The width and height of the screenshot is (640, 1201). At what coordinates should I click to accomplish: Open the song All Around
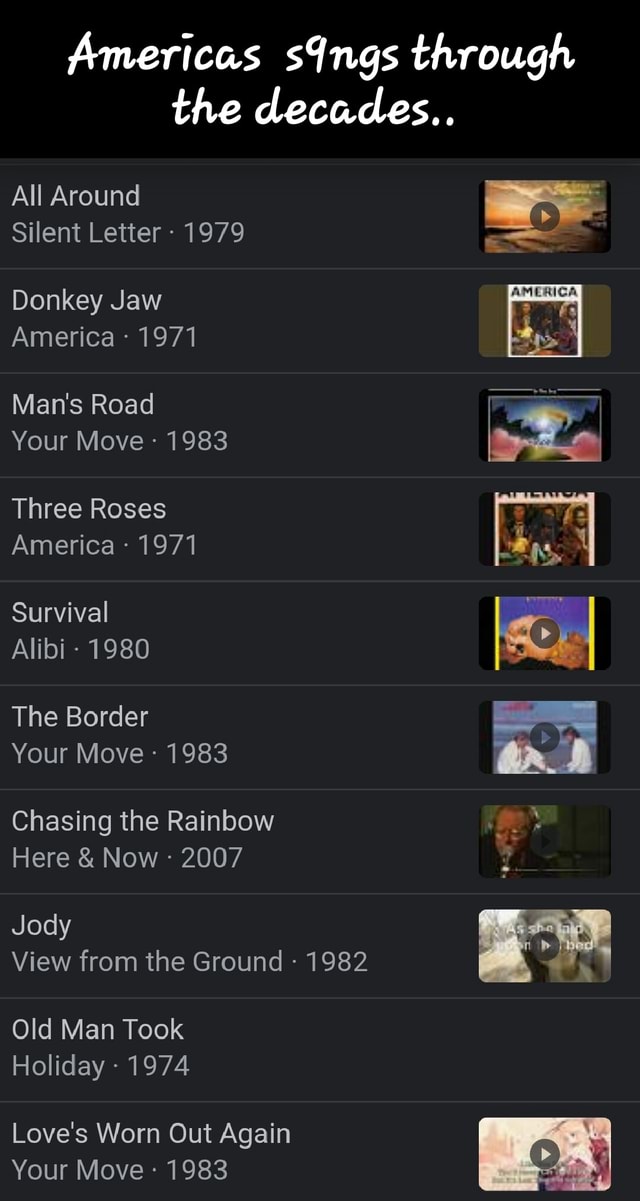point(76,196)
